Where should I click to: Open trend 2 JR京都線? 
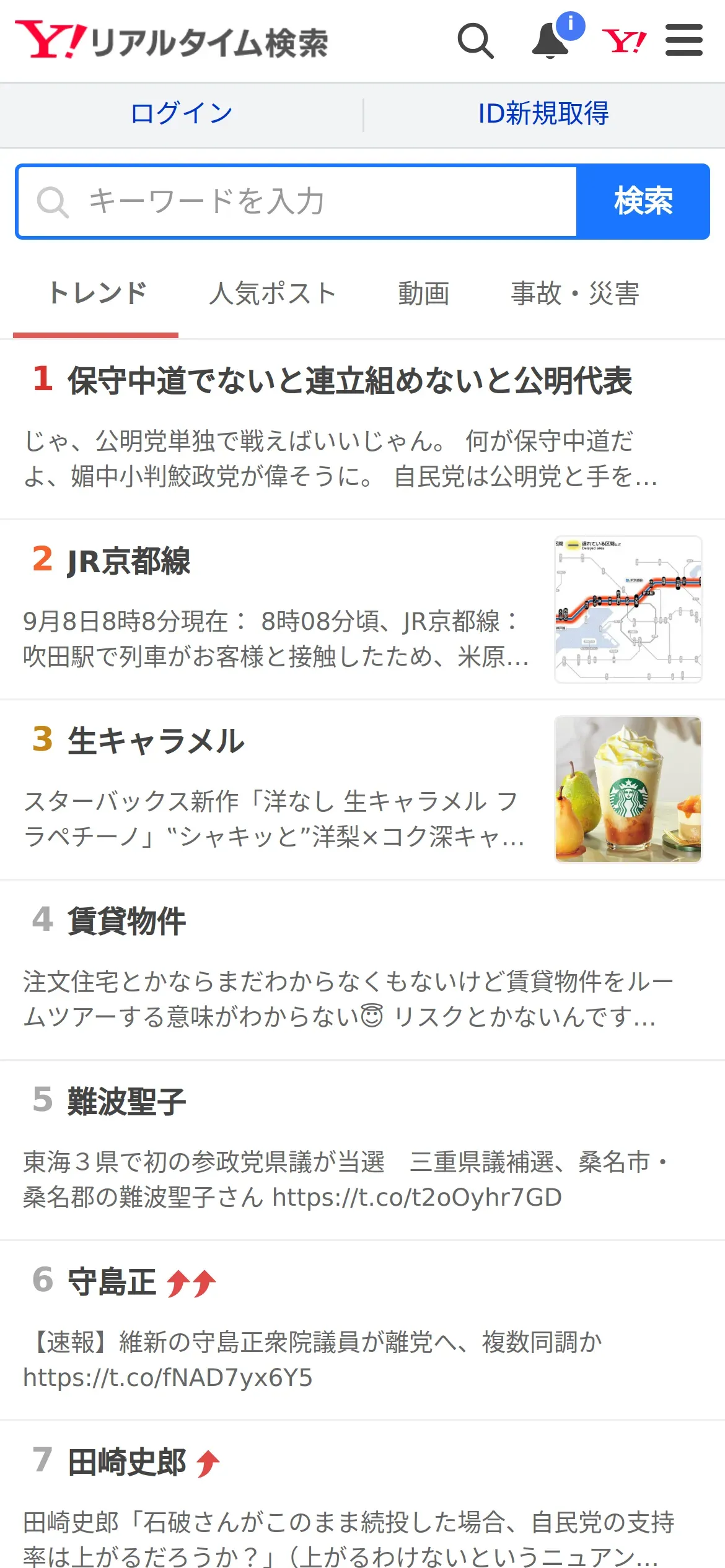click(129, 561)
